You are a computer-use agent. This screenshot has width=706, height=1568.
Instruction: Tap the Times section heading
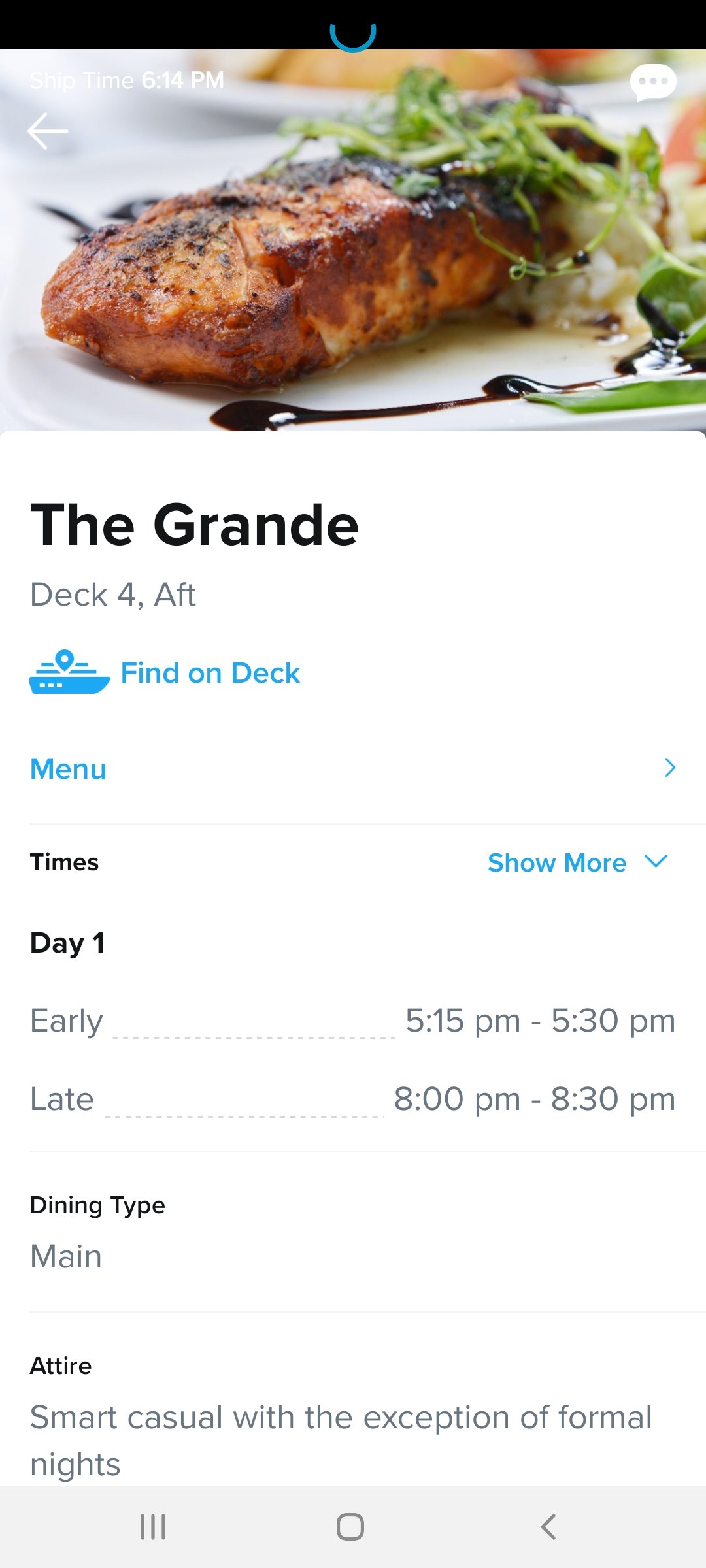point(63,862)
